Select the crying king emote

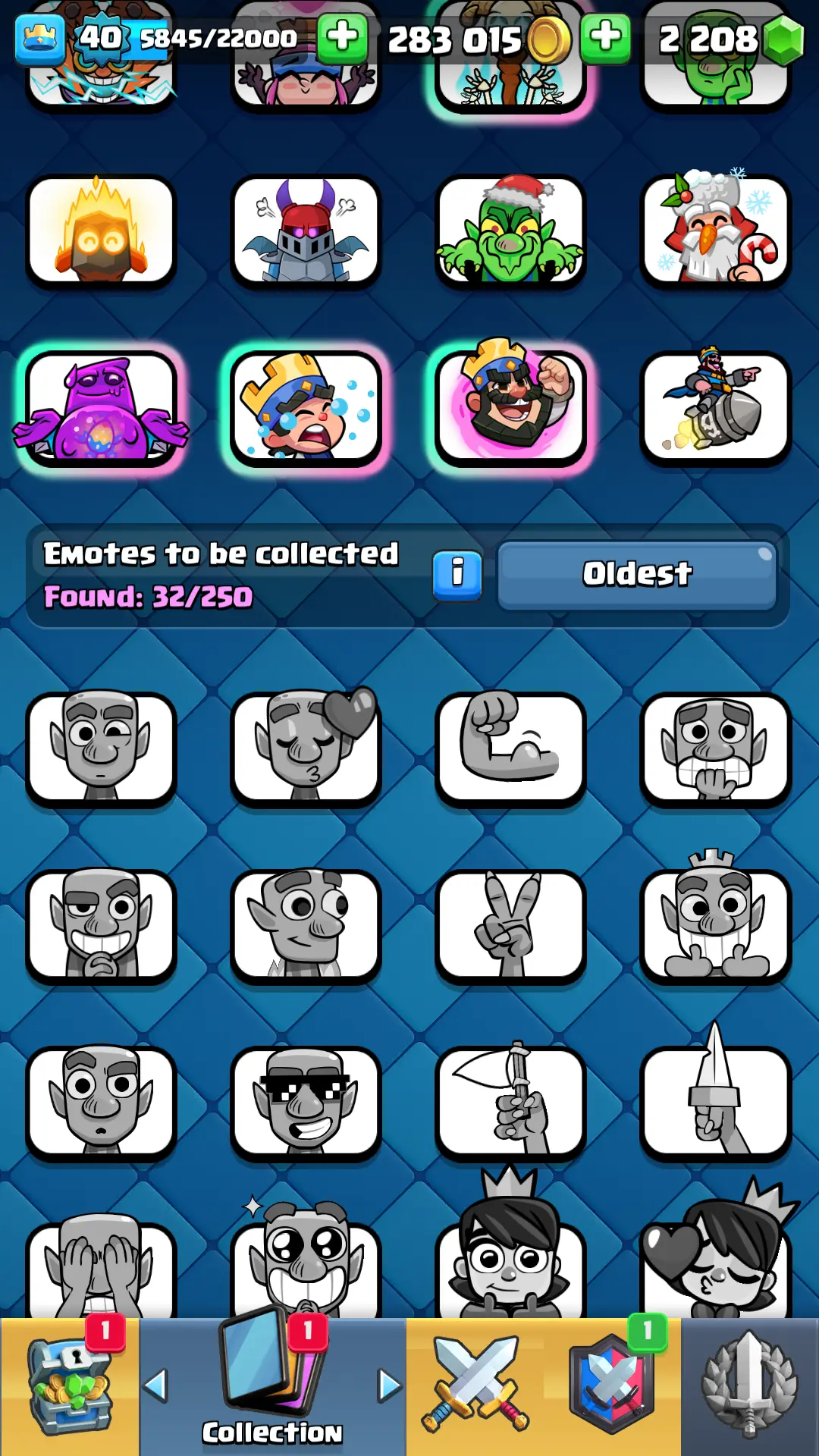[x=306, y=408]
